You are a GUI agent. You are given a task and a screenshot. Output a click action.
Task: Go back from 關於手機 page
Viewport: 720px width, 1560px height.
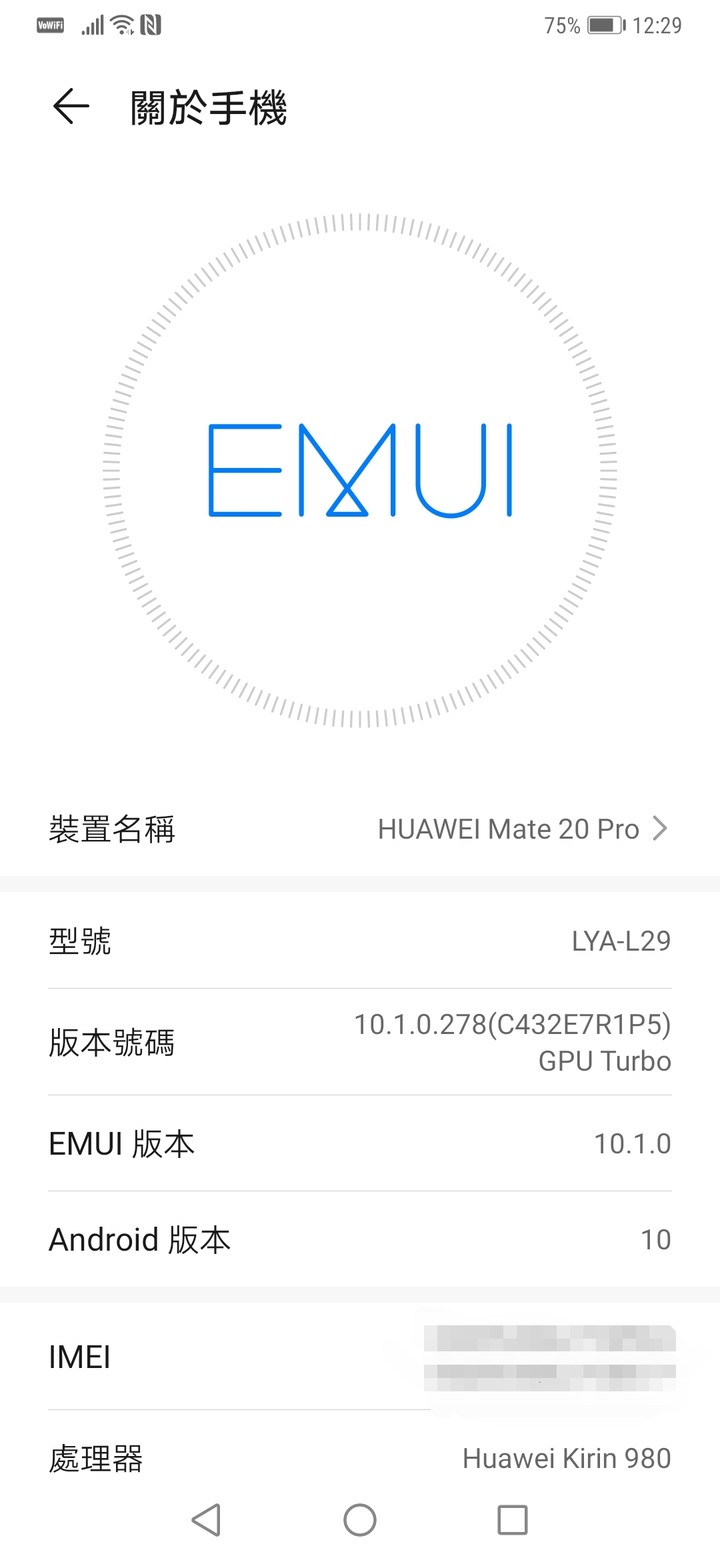[71, 107]
